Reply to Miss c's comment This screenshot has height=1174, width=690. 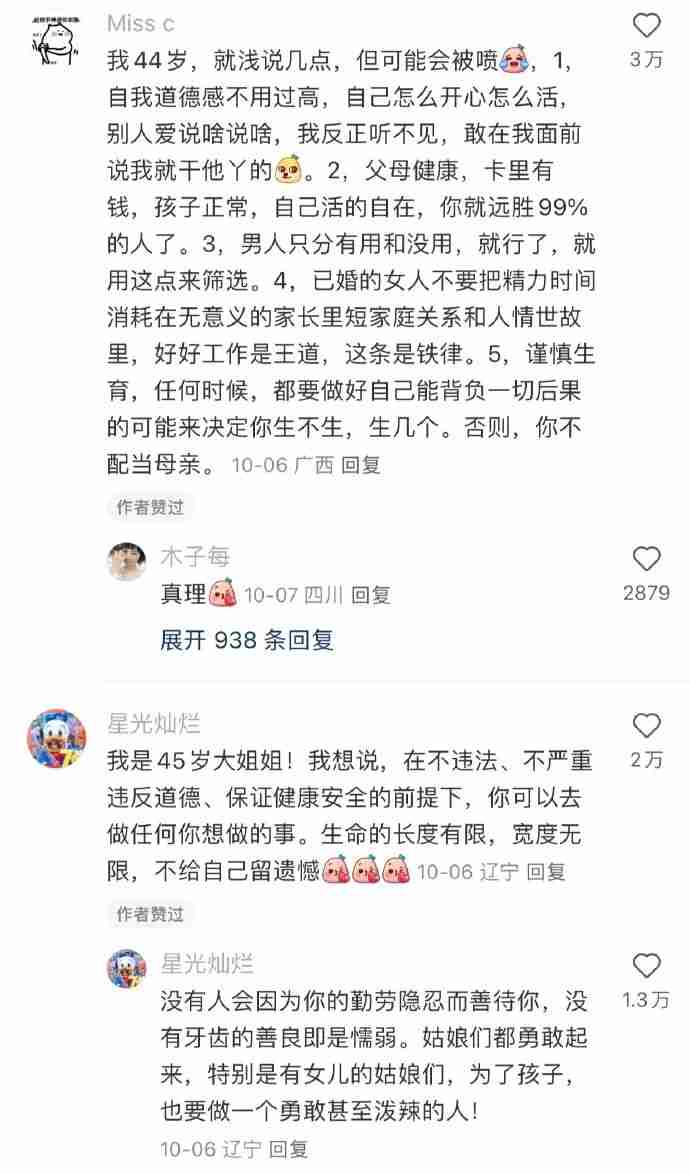point(361,465)
